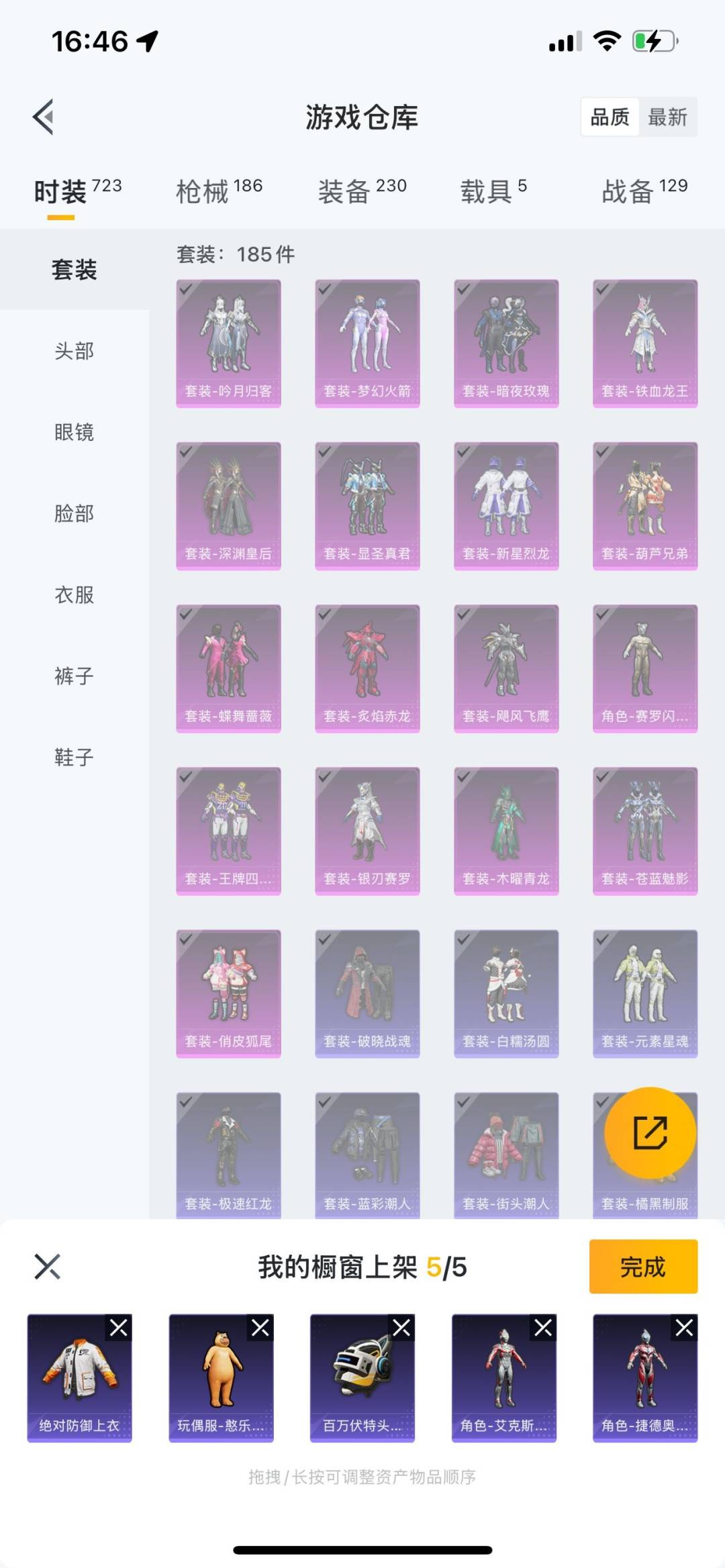Select the 头部 category

click(74, 351)
